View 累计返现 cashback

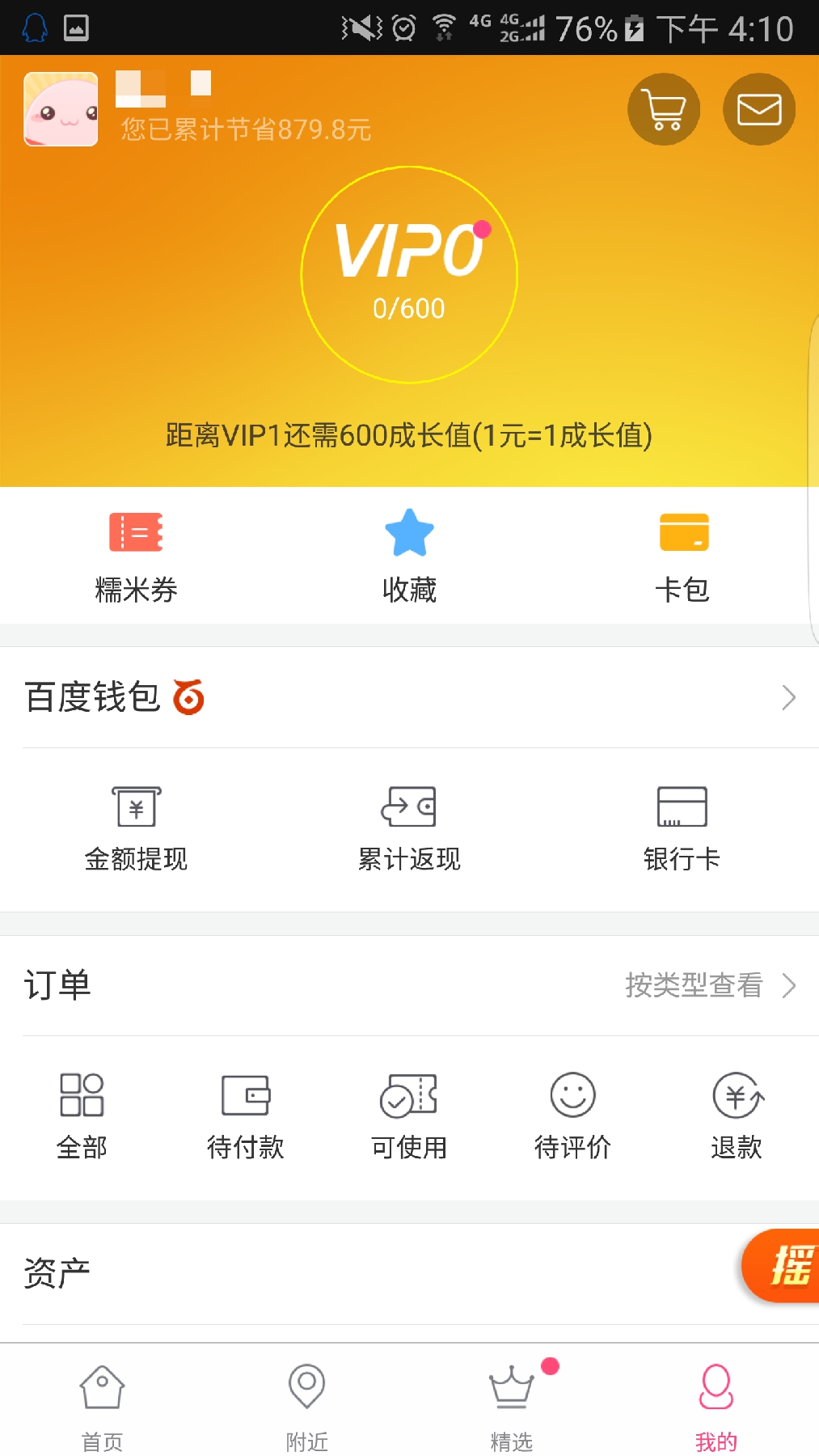[409, 829]
